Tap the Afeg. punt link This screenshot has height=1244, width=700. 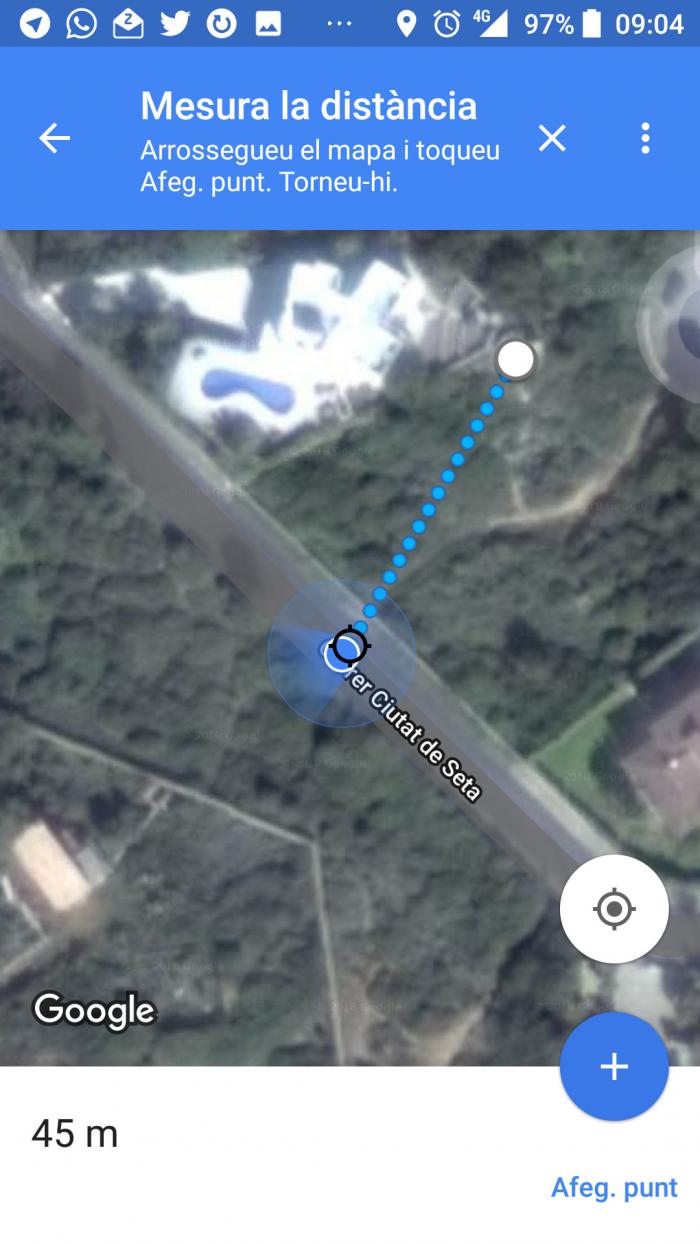[614, 1187]
